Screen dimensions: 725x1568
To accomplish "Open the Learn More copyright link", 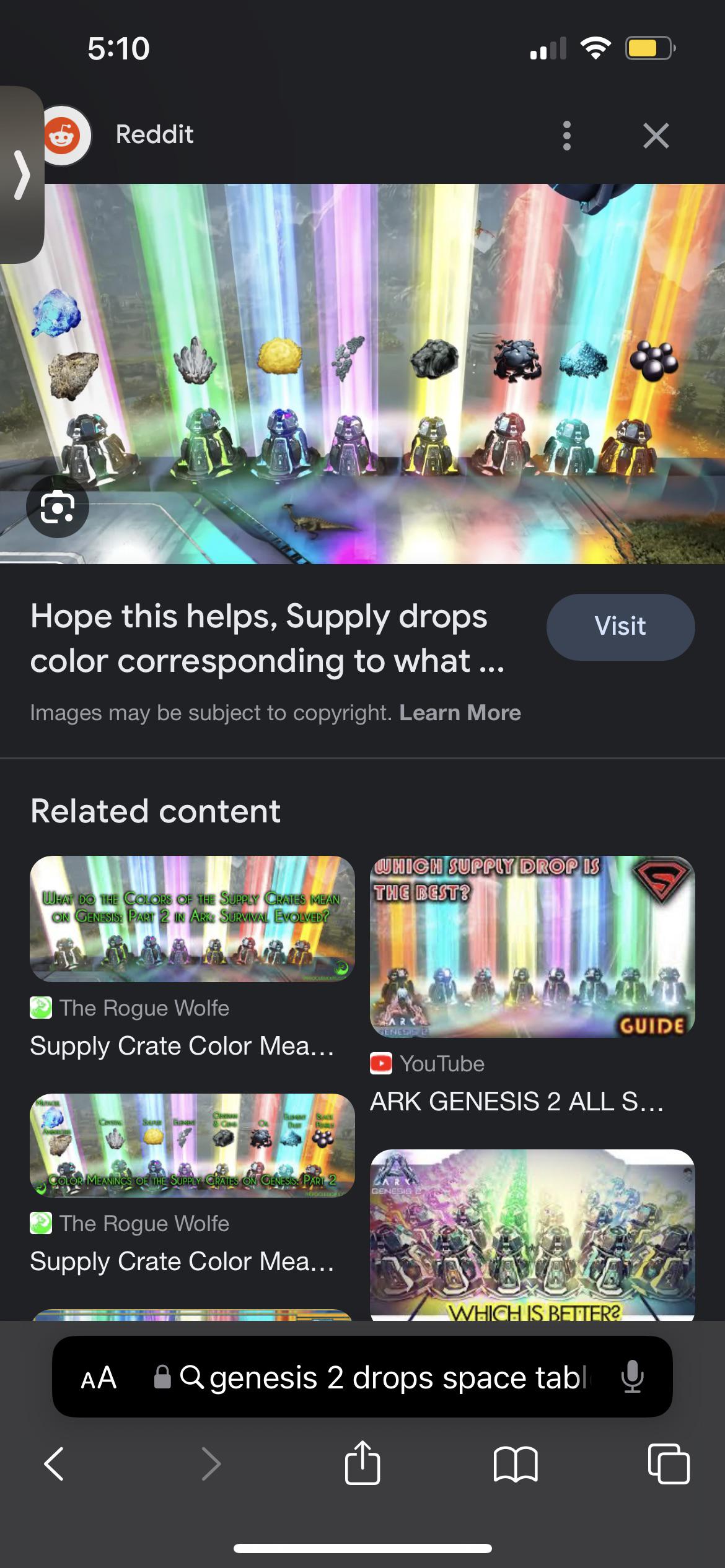I will pos(460,713).
